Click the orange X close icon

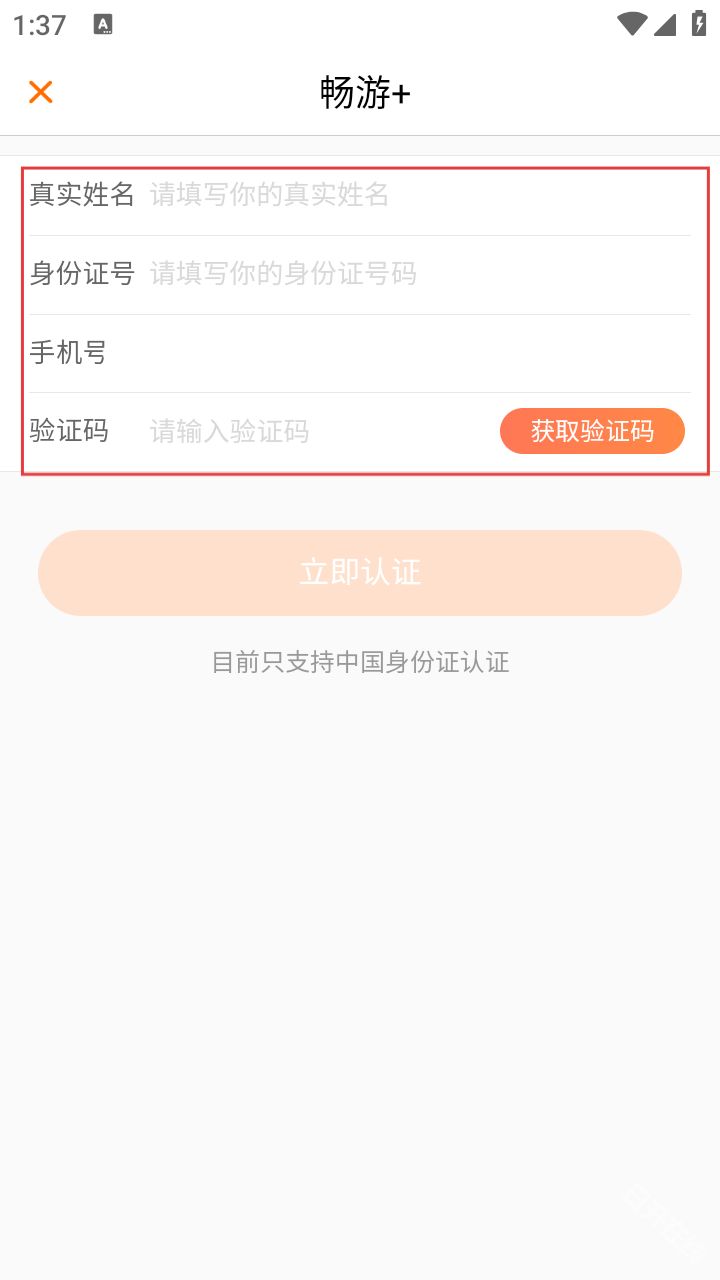click(40, 91)
